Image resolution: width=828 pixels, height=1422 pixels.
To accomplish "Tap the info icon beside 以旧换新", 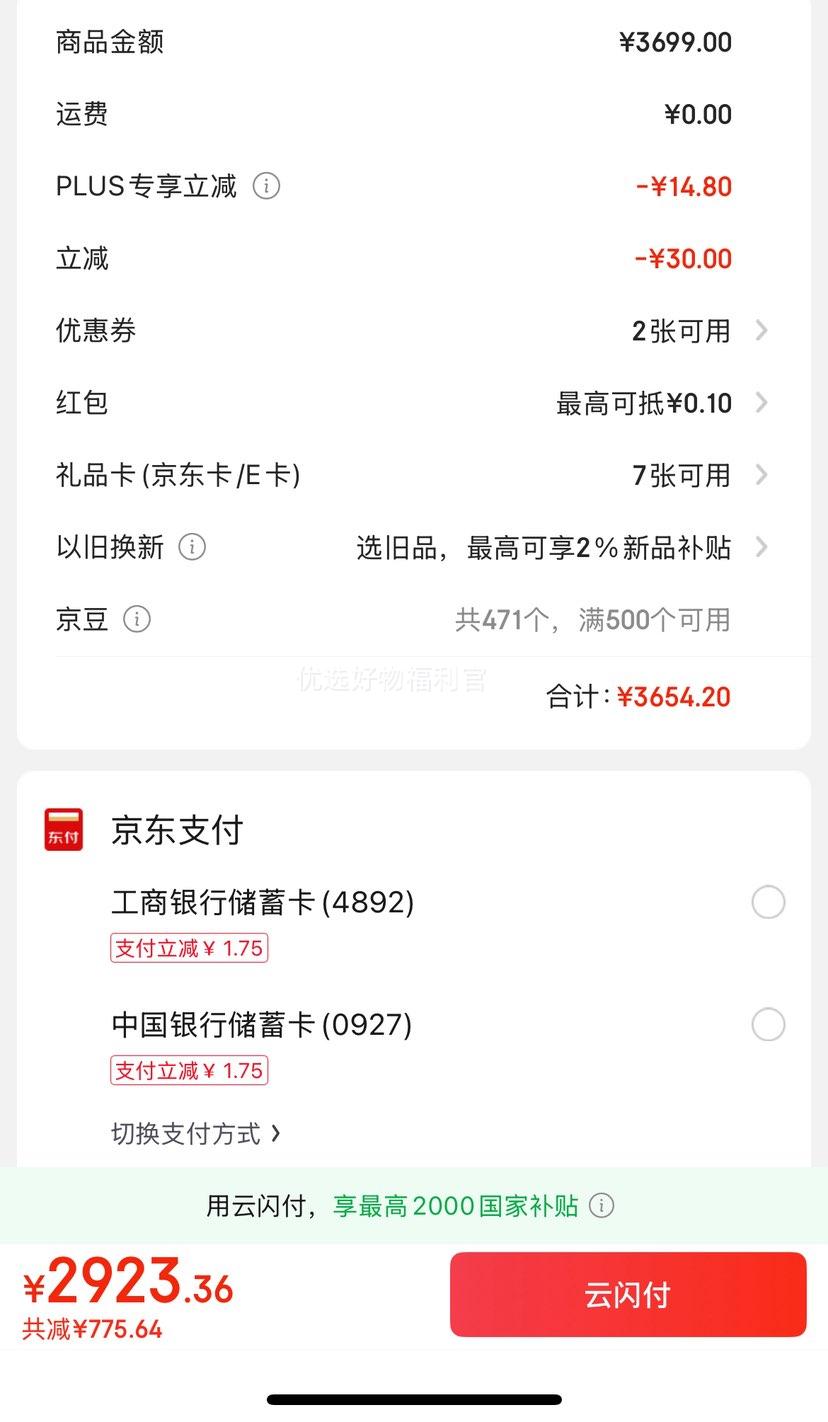I will pyautogui.click(x=192, y=547).
